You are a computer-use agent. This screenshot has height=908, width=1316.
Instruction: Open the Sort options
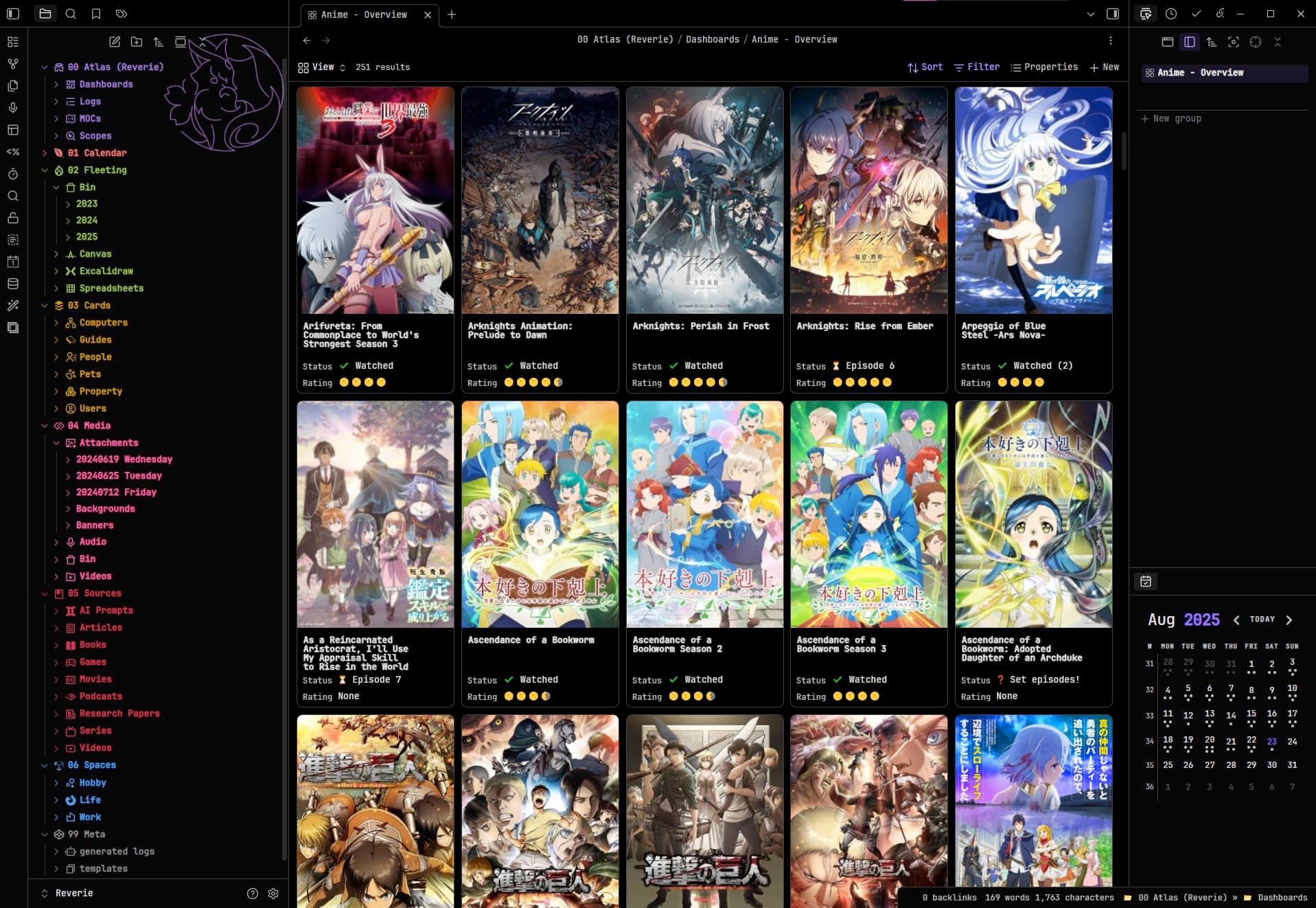point(925,67)
